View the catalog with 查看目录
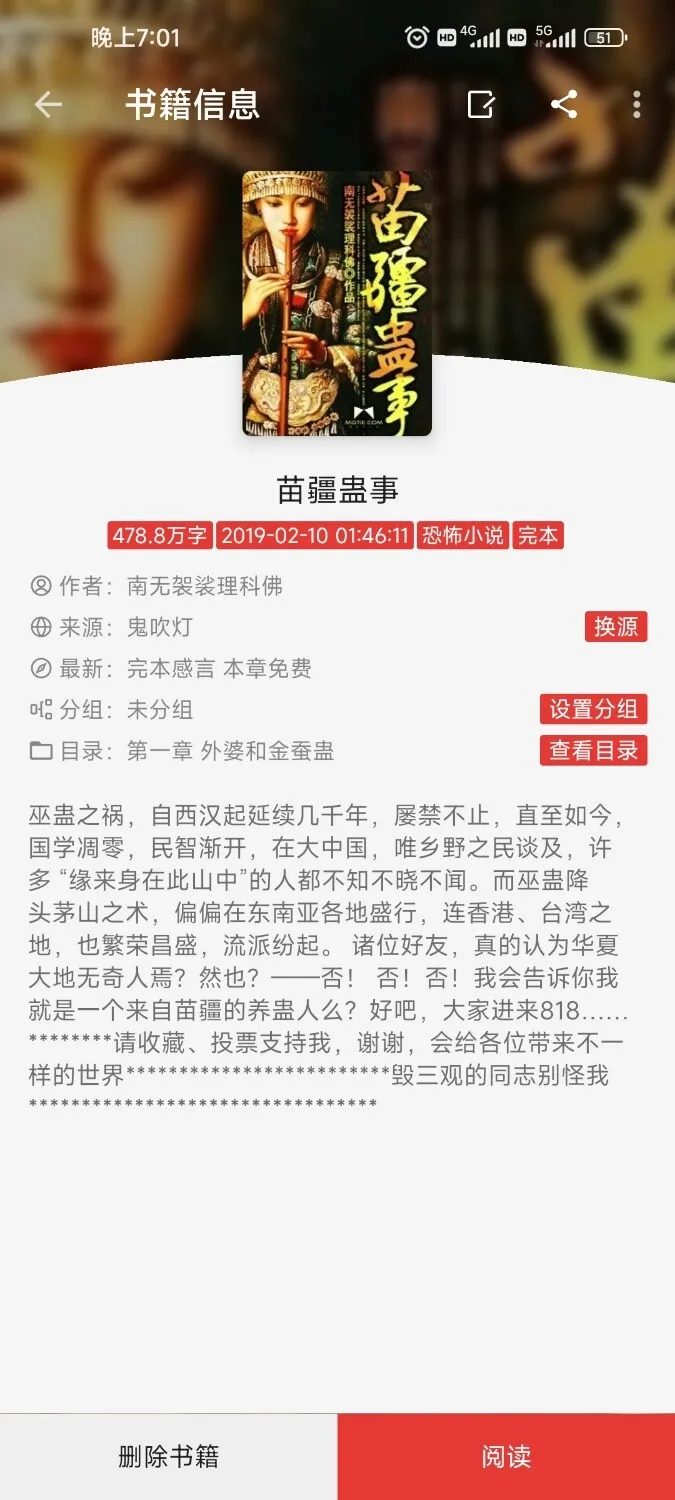 (593, 751)
